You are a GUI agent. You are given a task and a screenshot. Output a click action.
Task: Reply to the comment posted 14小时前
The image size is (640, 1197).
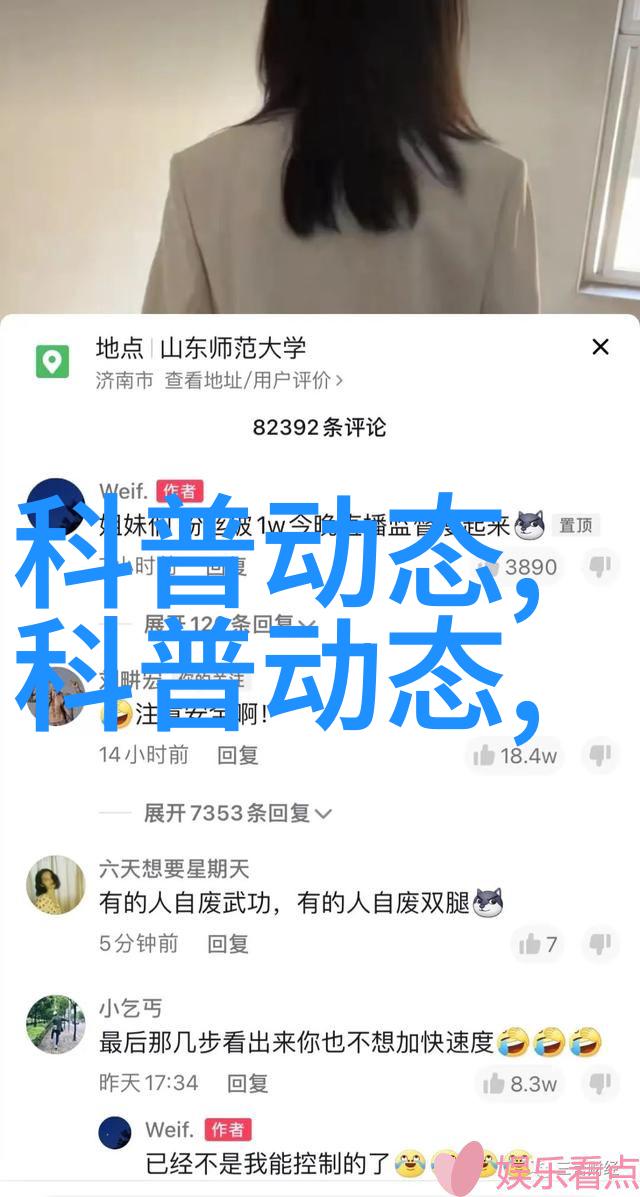tap(237, 755)
